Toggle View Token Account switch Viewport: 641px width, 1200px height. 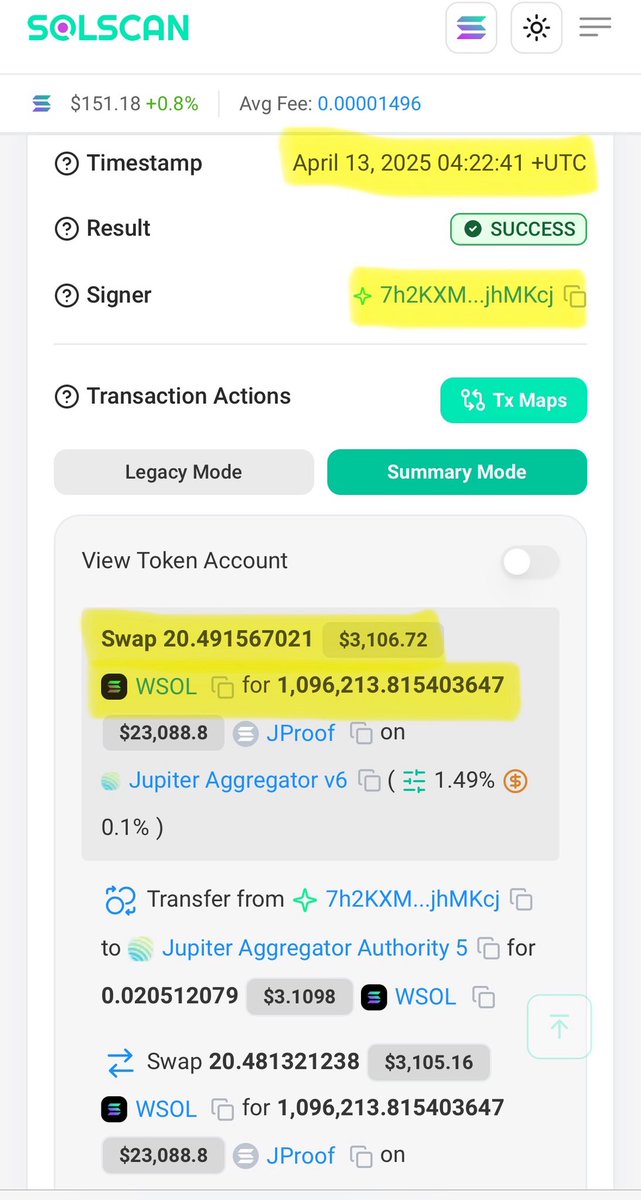(x=530, y=561)
